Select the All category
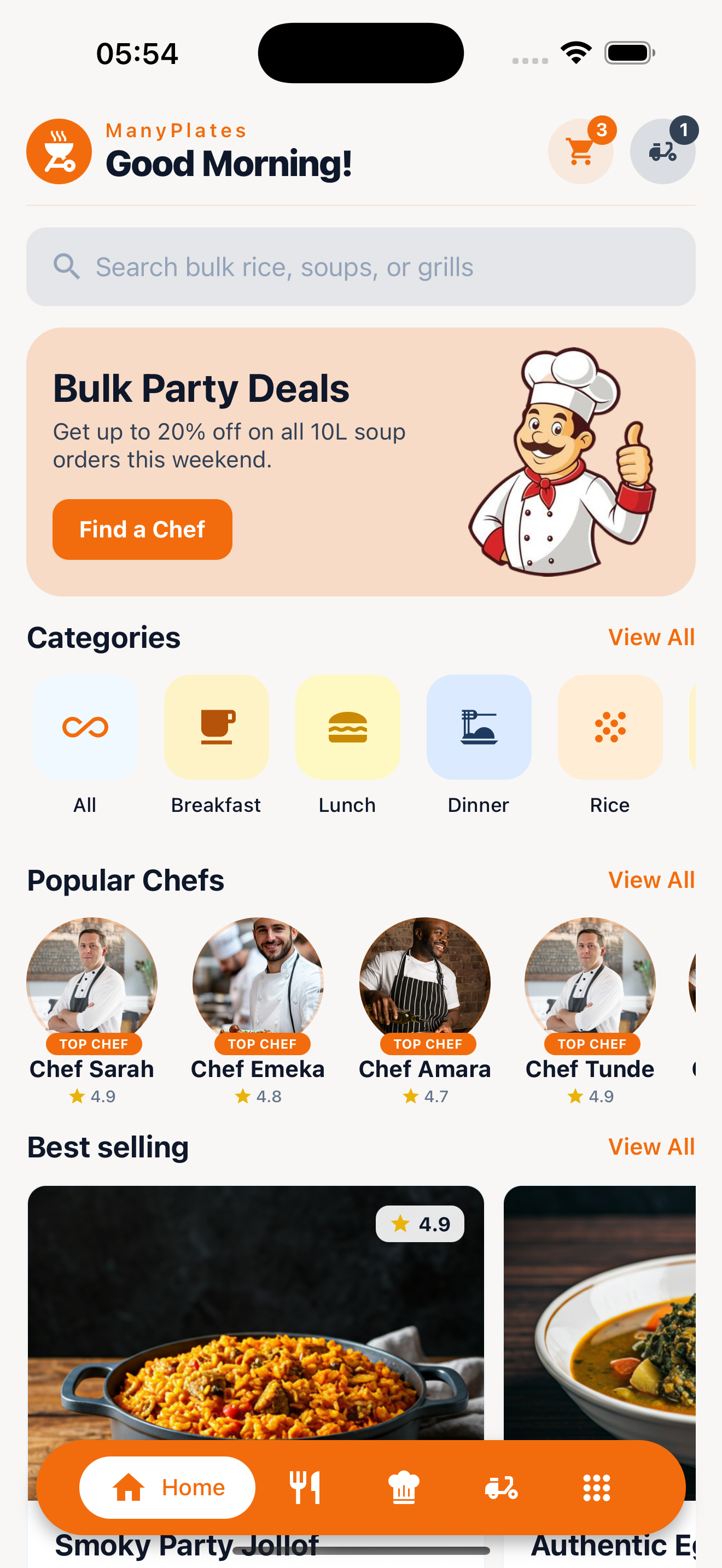This screenshot has height=1568, width=722. click(85, 727)
